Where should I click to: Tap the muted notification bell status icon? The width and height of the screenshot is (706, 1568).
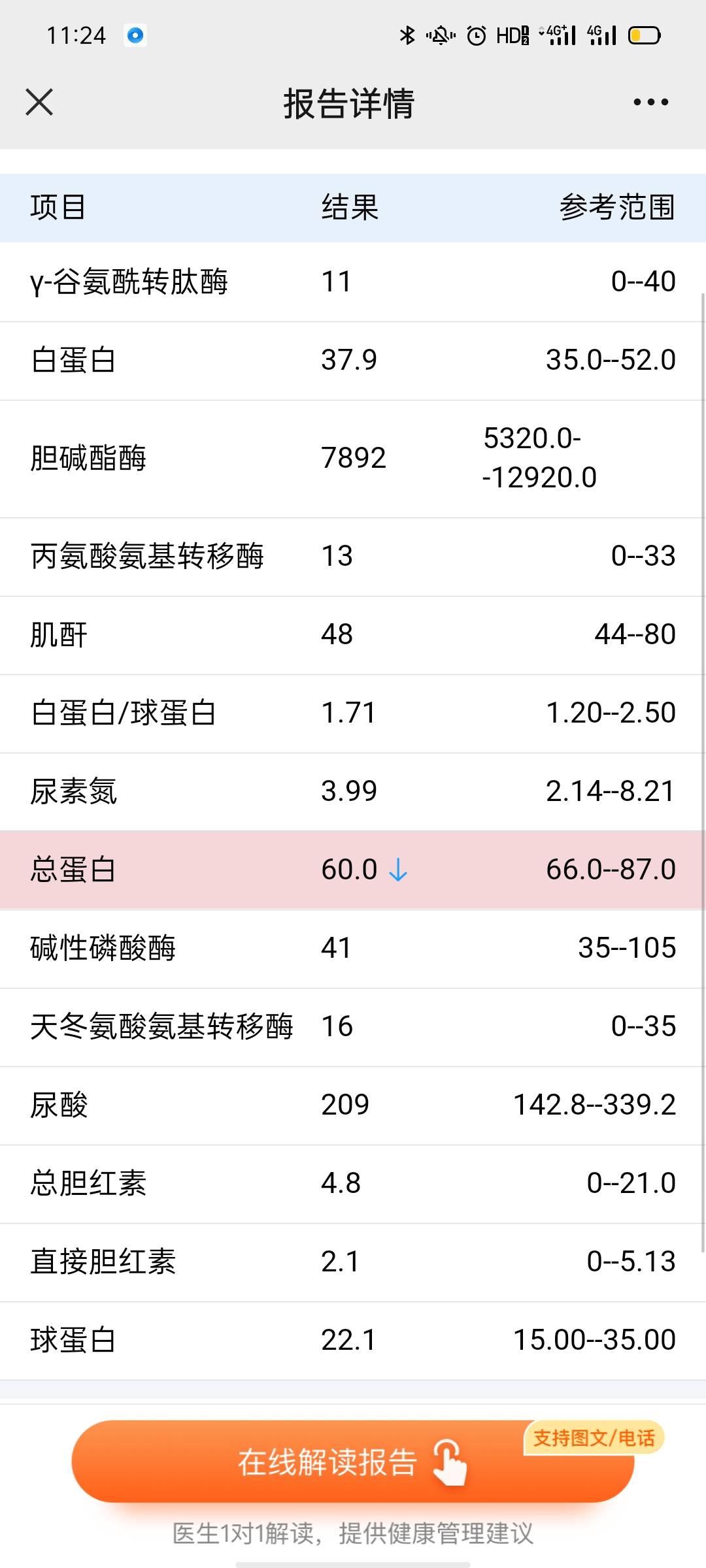(441, 36)
